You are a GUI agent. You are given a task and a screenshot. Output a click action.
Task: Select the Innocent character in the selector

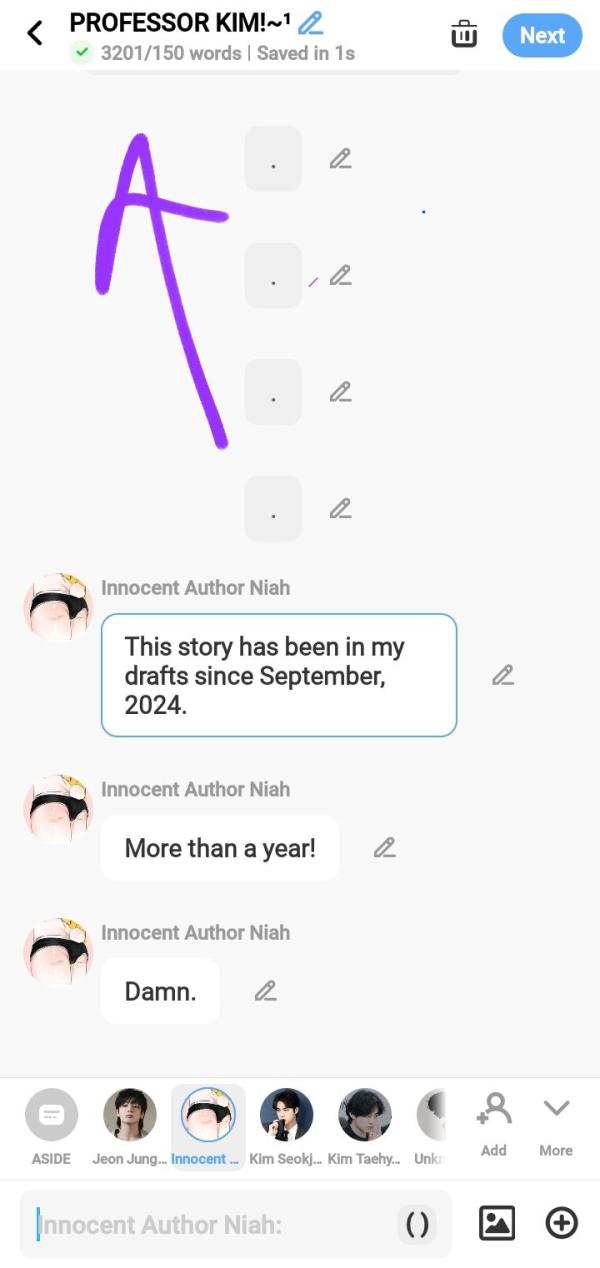coord(208,1115)
